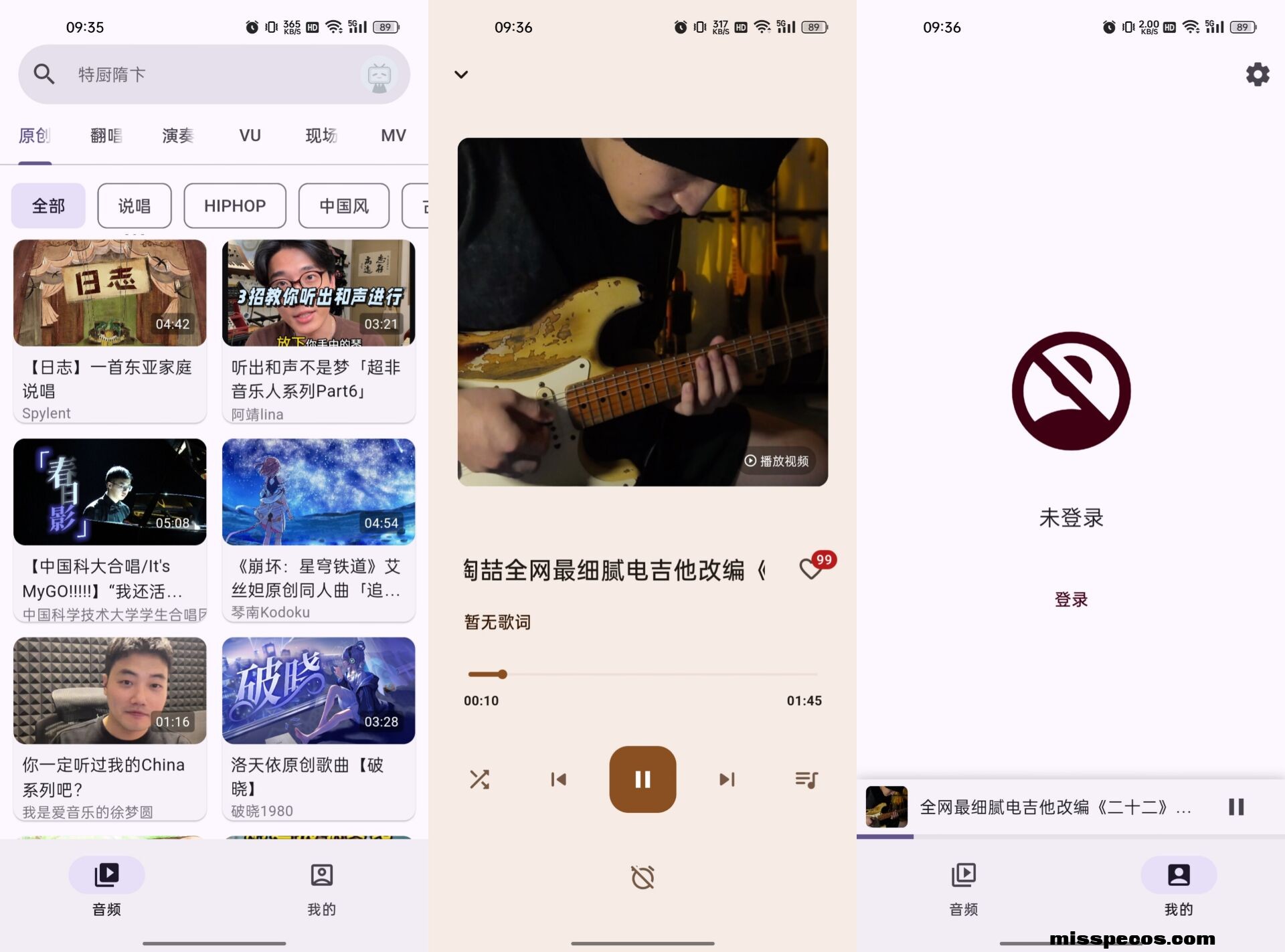This screenshot has height=952, width=1285.
Task: Pause playback with the large brown button
Action: [642, 779]
